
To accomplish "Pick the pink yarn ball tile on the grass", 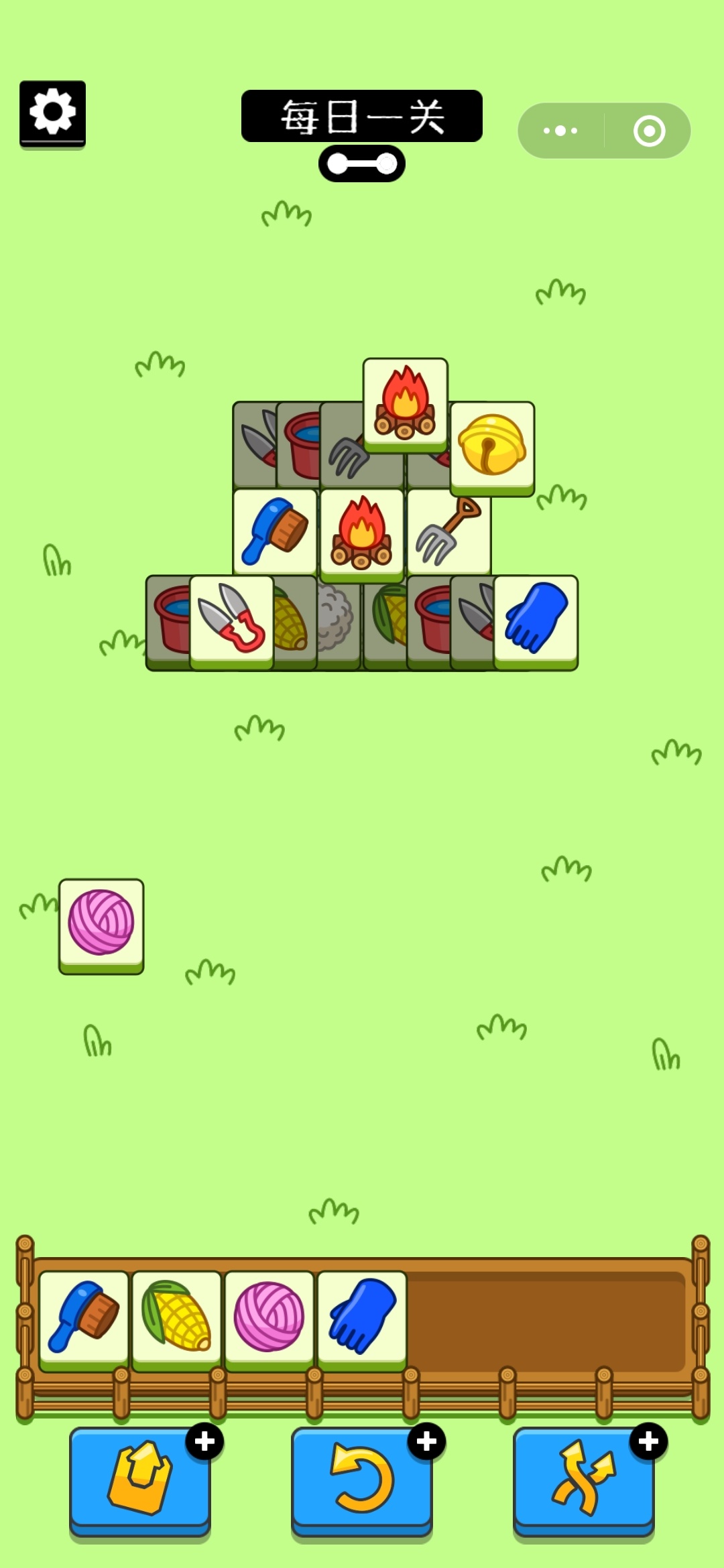I will coord(101,923).
